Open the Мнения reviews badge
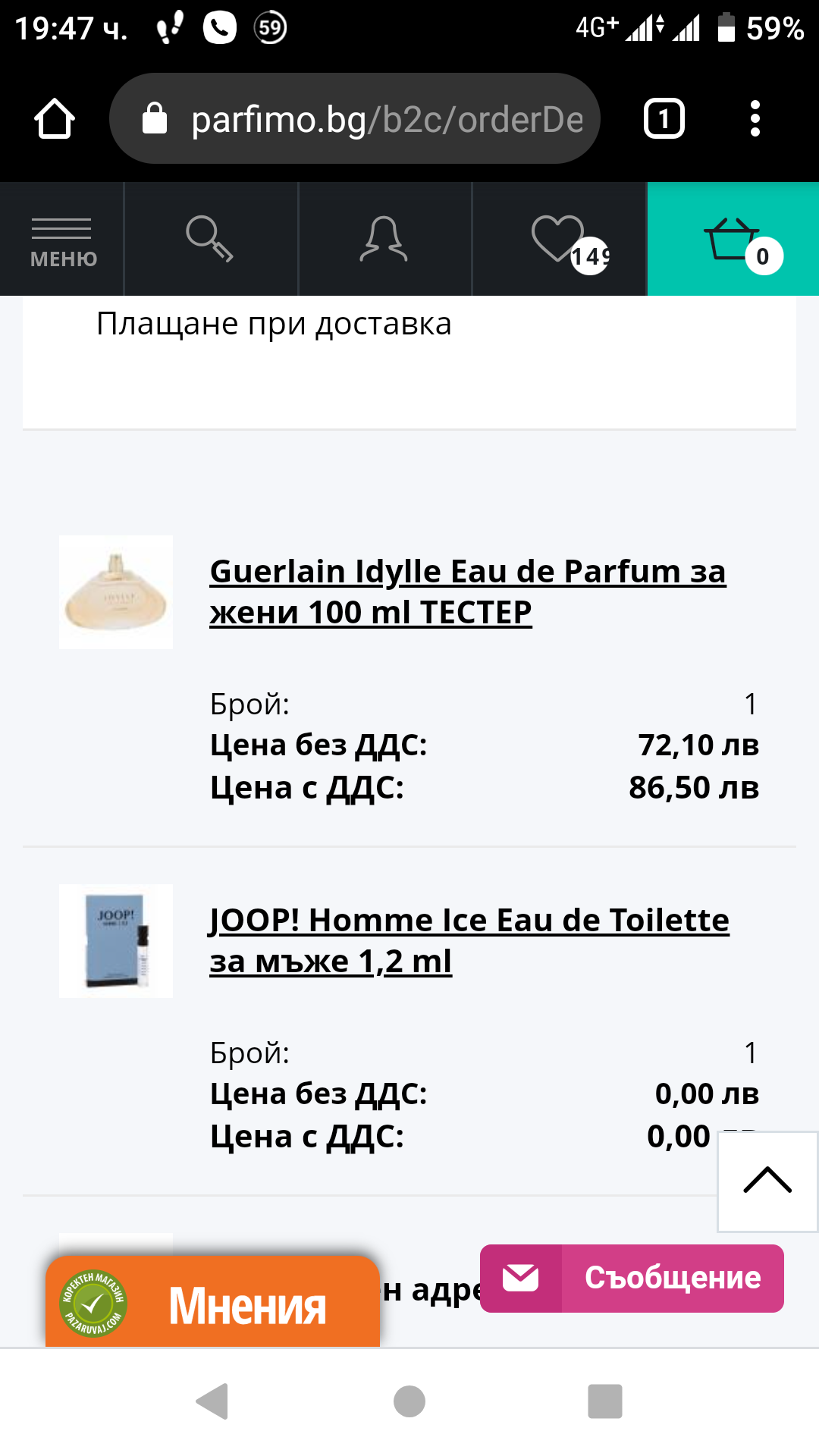This screenshot has width=819, height=1456. pyautogui.click(x=212, y=1303)
